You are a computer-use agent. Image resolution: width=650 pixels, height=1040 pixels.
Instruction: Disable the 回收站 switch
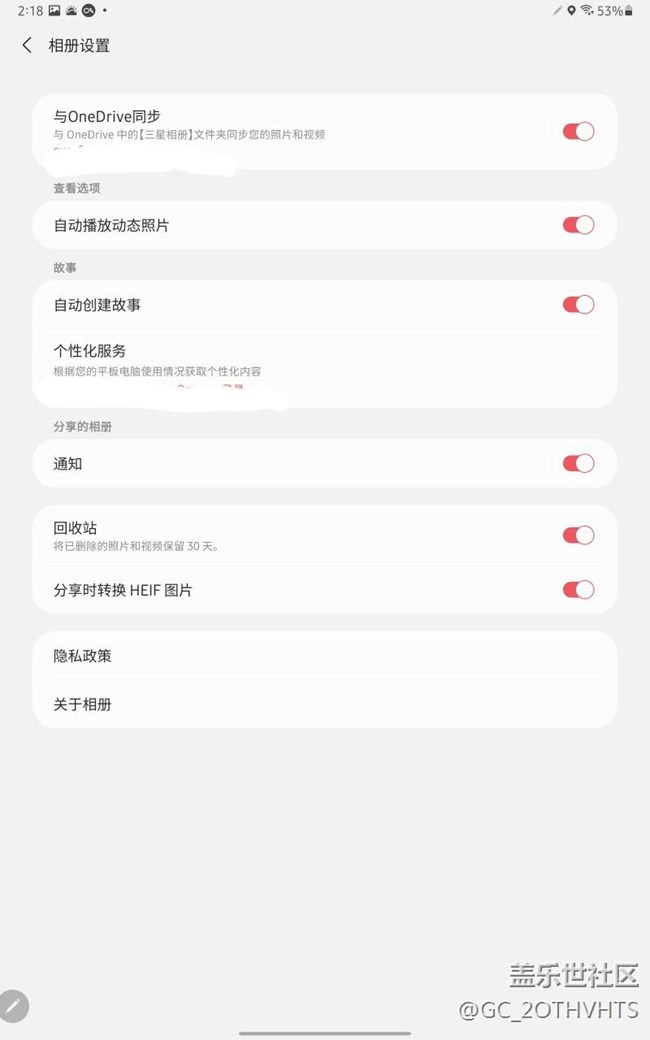pos(578,535)
